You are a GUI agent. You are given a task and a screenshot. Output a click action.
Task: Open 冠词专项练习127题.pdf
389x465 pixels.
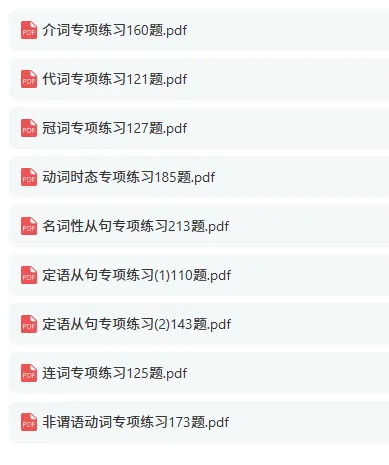click(199, 128)
